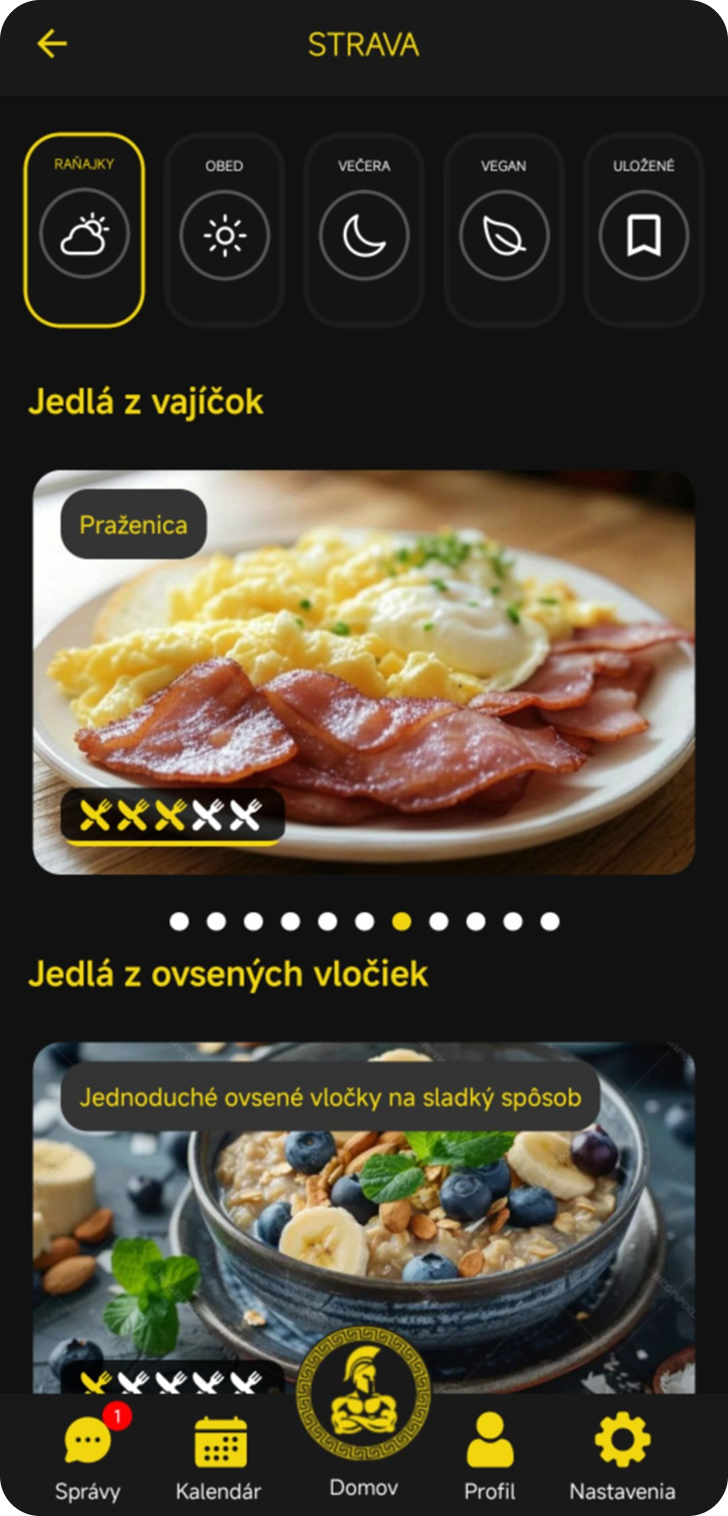Go to the Kalendár tab

219,1455
